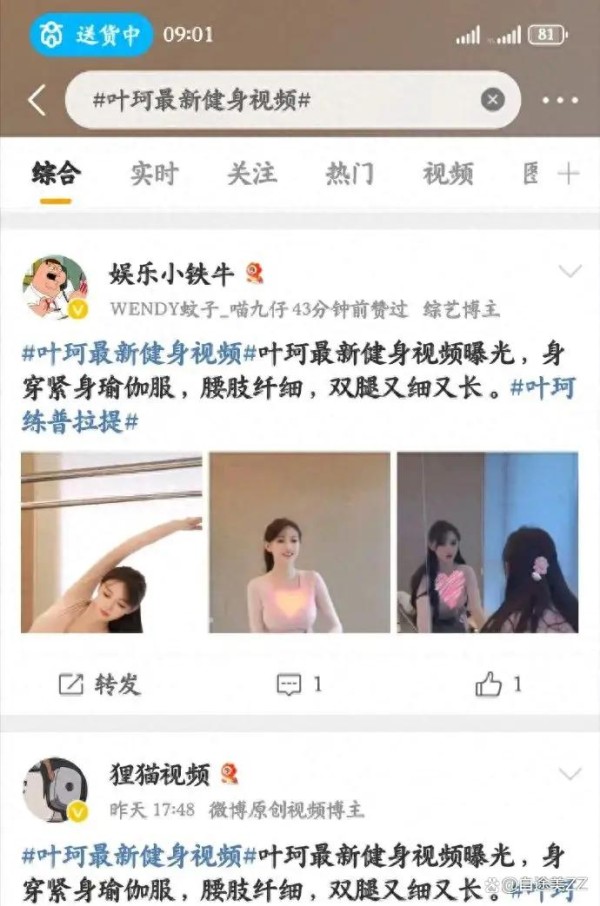Open comments on 娱乐小铁牛's post
The width and height of the screenshot is (600, 906).
tap(299, 684)
